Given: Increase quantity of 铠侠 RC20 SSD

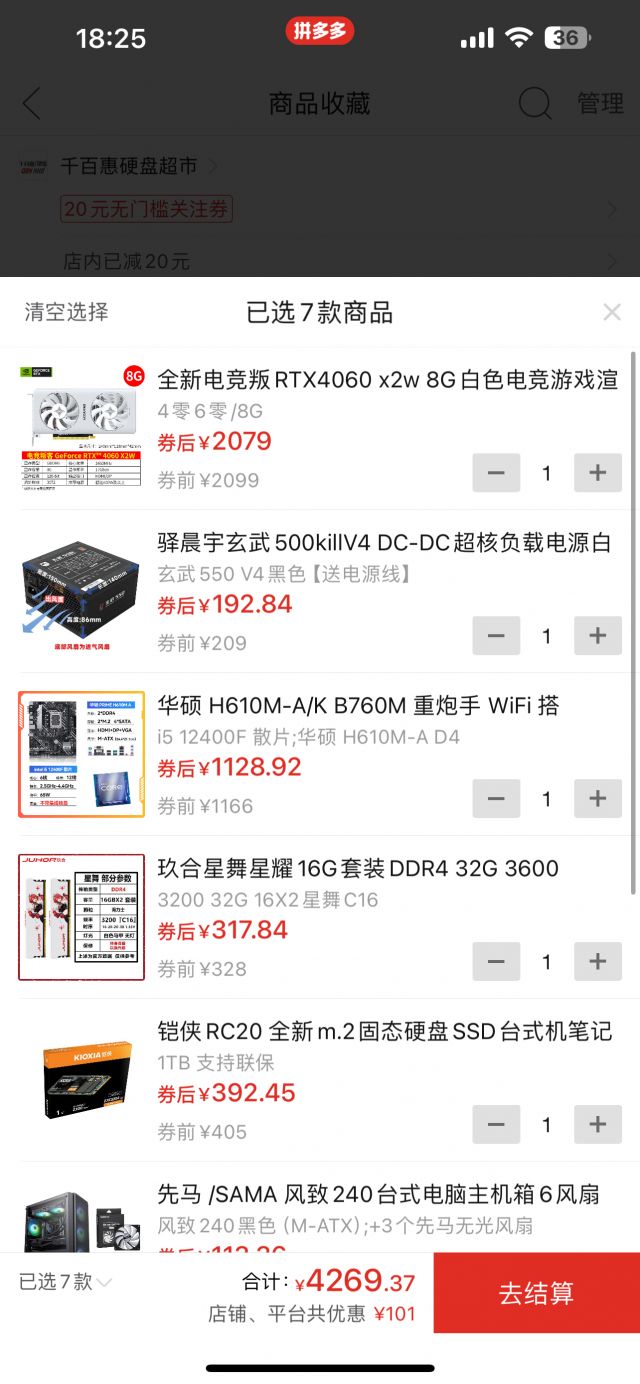Looking at the screenshot, I should (x=598, y=1125).
